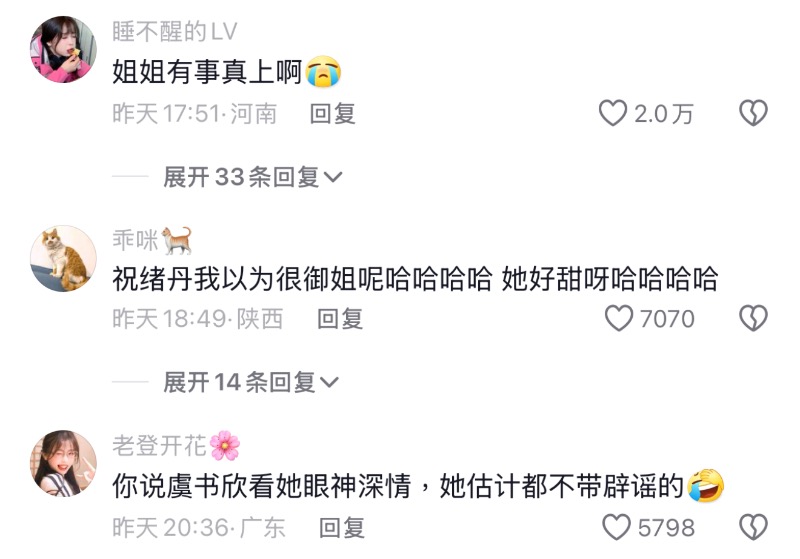Image resolution: width=800 pixels, height=559 pixels.
Task: Reply to 乖咪's comment
Action: pos(340,319)
